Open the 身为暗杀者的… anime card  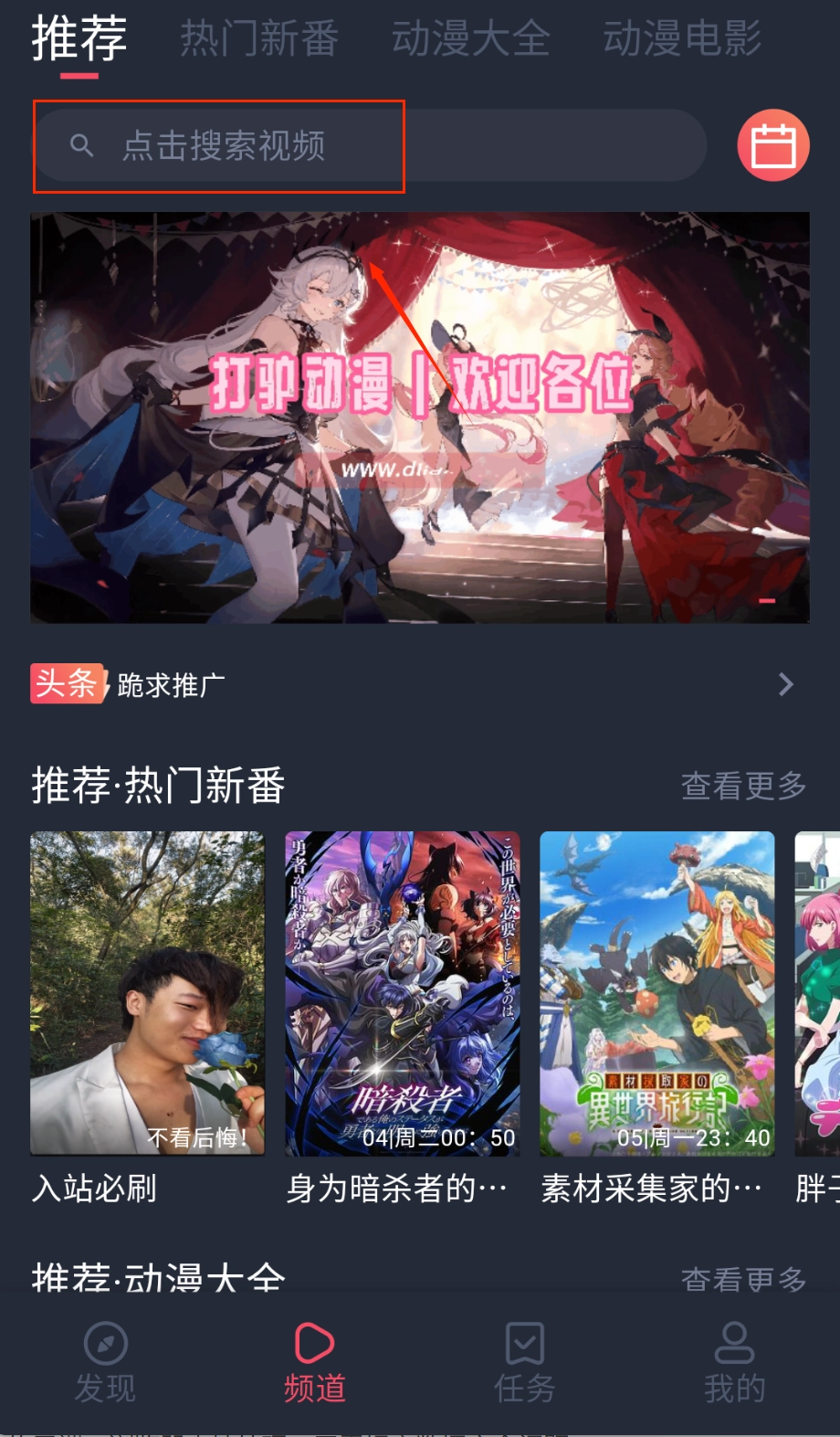pos(402,994)
